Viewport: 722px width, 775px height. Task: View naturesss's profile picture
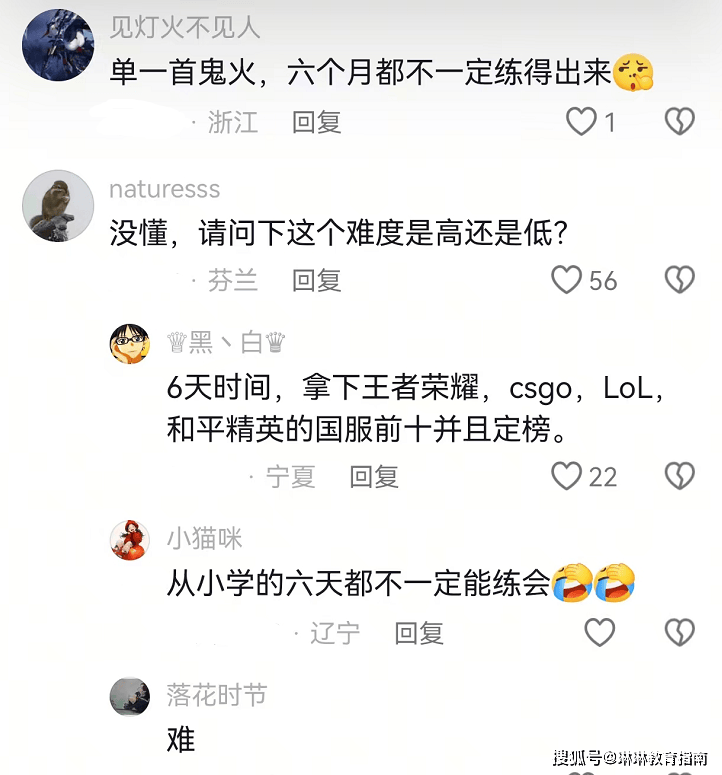[57, 205]
